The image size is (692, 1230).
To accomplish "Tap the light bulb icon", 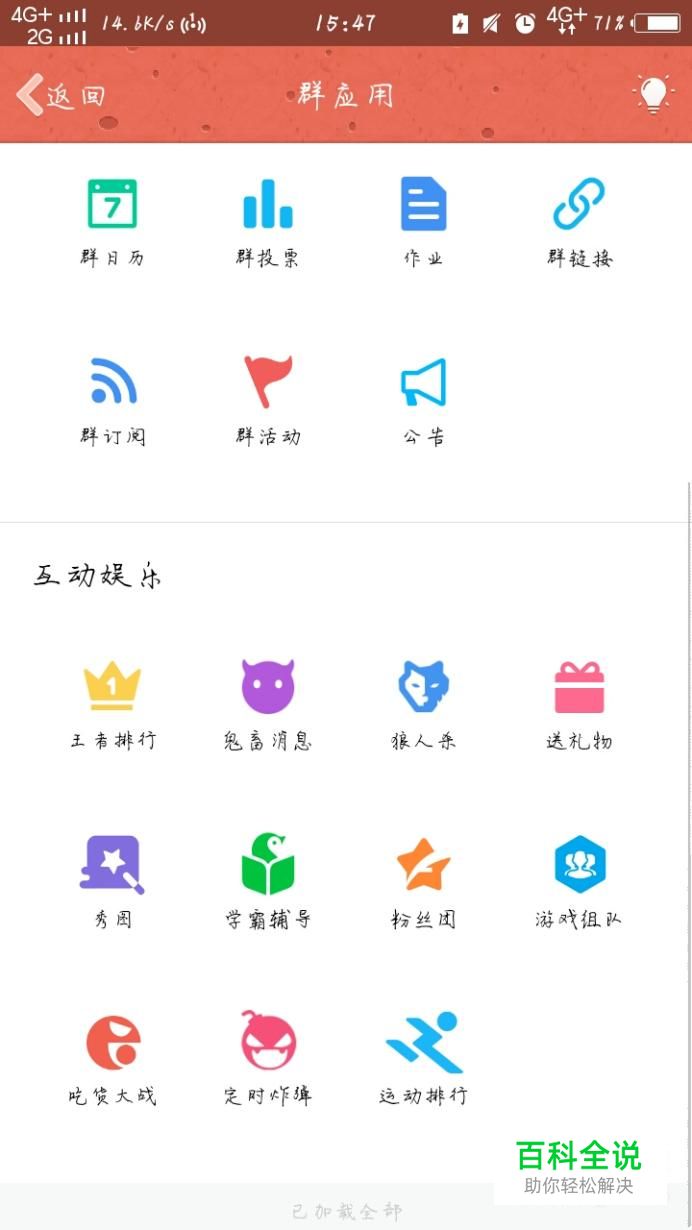I will tap(653, 95).
